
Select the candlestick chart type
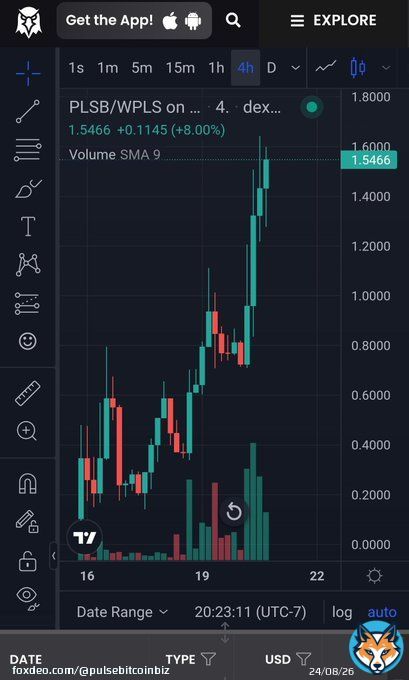(358, 68)
